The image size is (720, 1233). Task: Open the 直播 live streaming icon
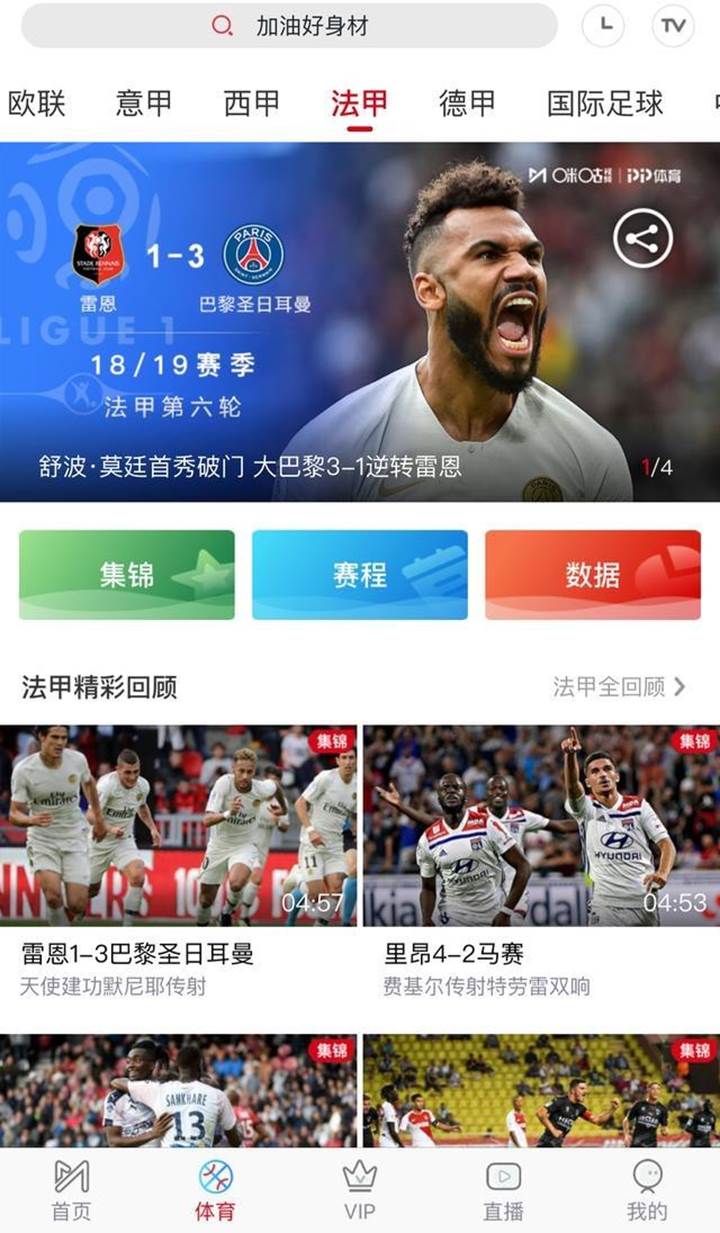pyautogui.click(x=504, y=1189)
